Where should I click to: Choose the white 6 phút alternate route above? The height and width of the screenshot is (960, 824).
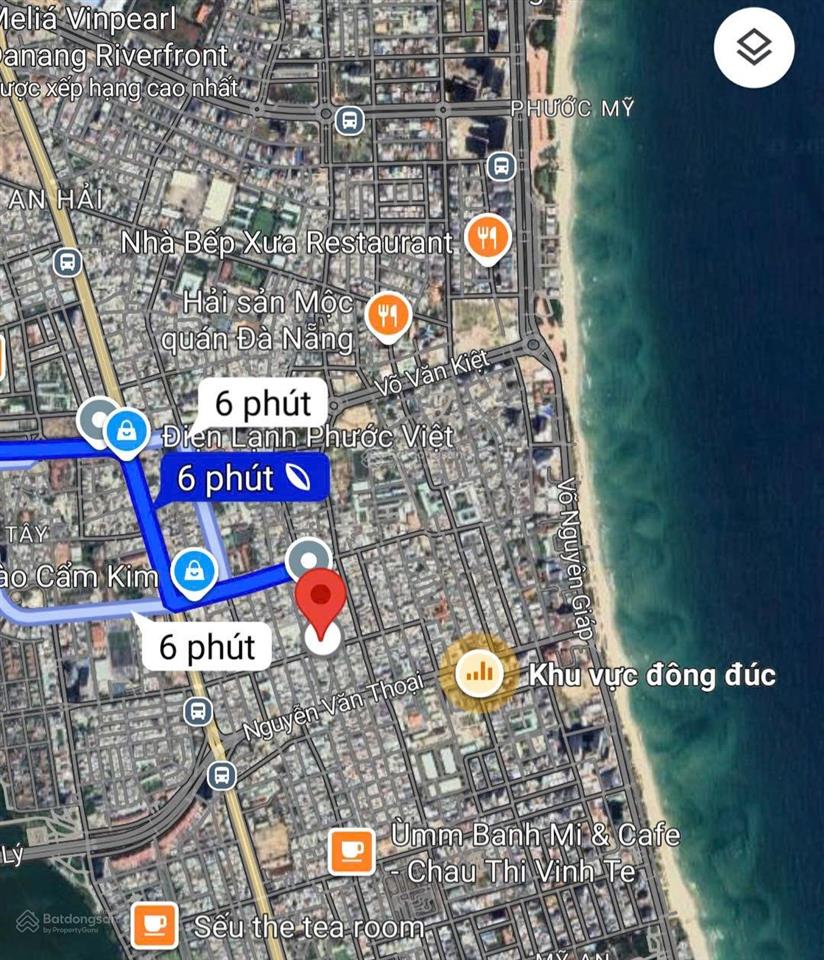pos(263,404)
